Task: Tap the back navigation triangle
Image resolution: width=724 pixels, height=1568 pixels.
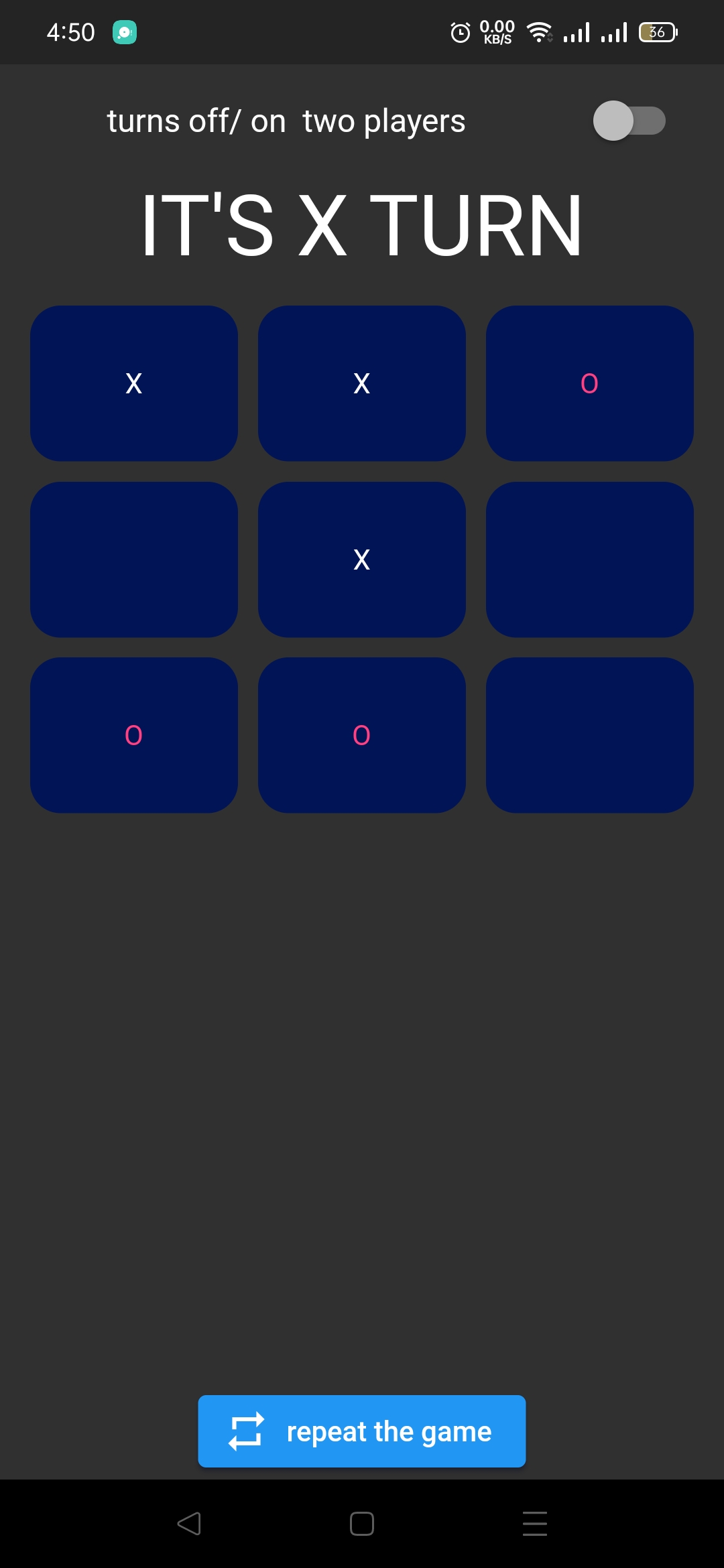Action: click(190, 1524)
